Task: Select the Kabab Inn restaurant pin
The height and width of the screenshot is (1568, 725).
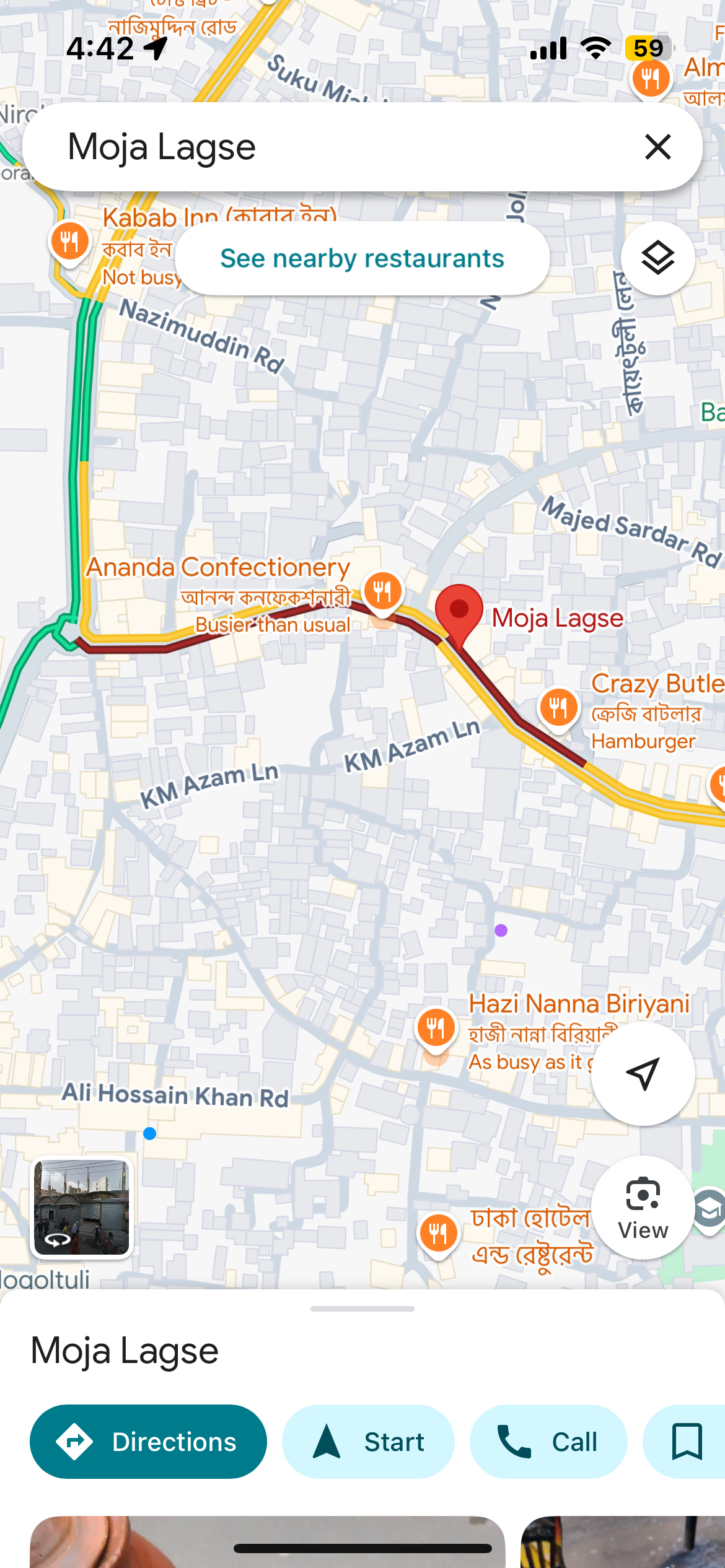Action: point(69,241)
